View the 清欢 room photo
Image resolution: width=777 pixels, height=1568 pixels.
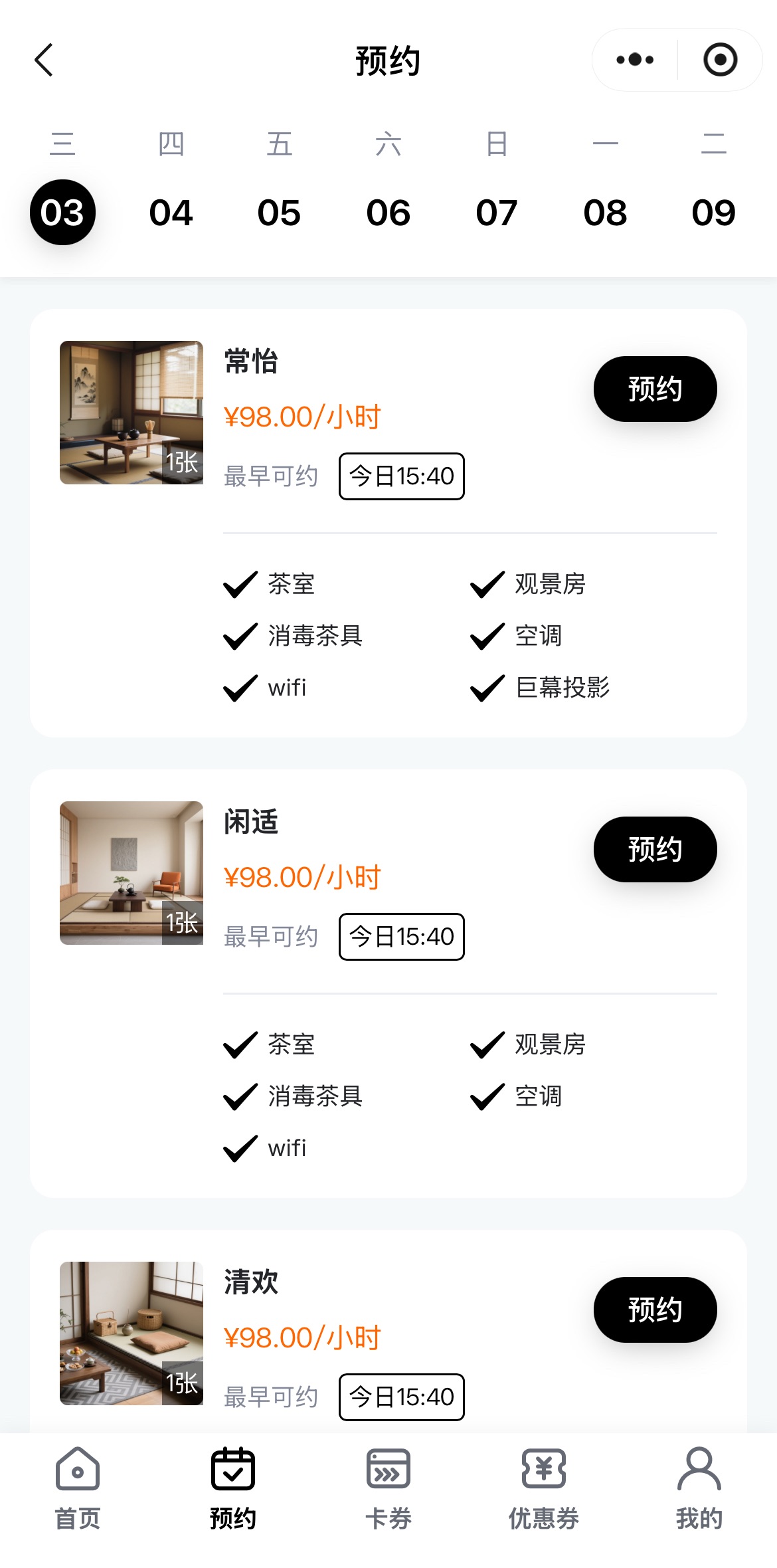click(x=131, y=1333)
